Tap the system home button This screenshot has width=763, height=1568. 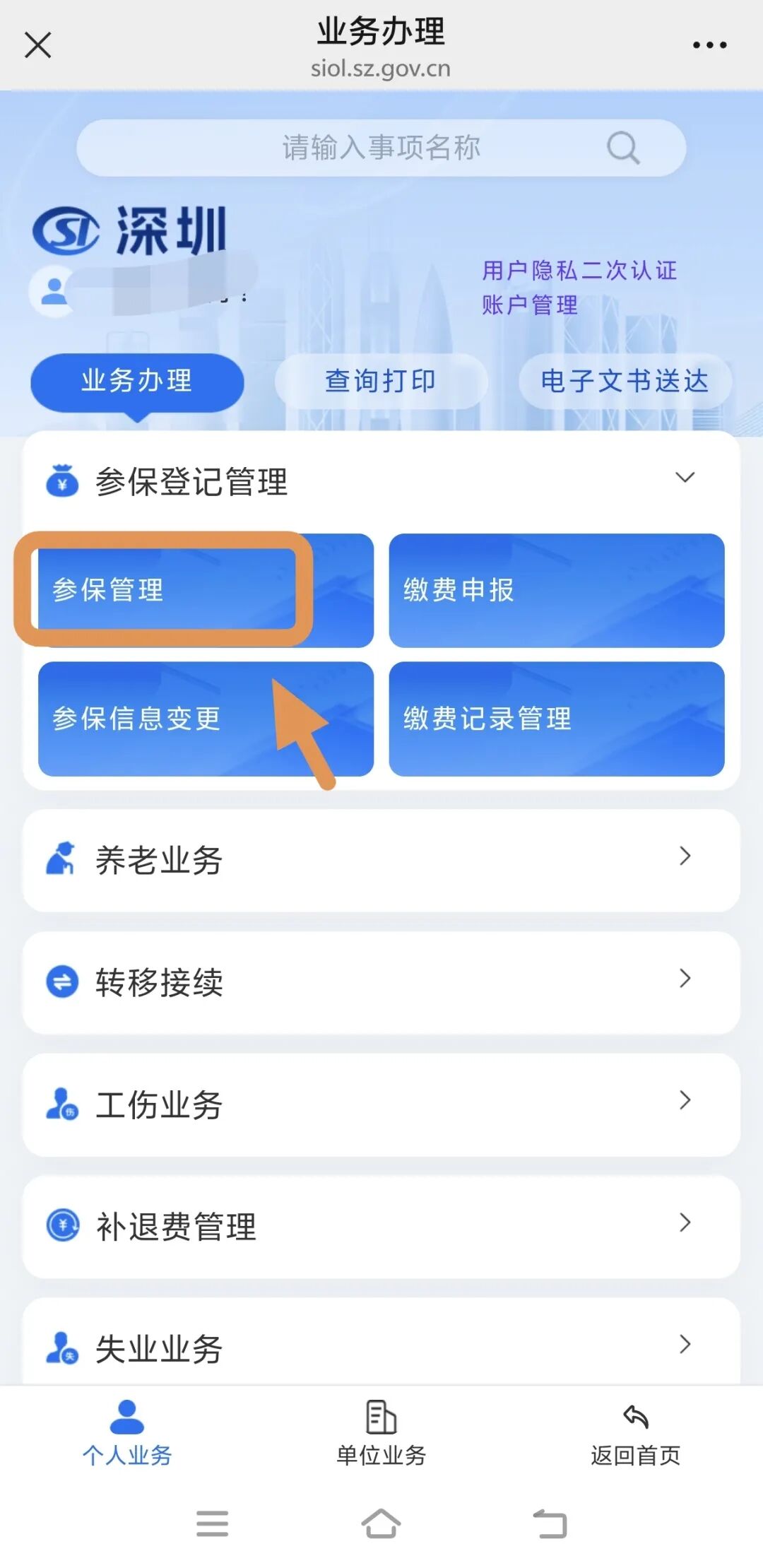(x=381, y=1523)
